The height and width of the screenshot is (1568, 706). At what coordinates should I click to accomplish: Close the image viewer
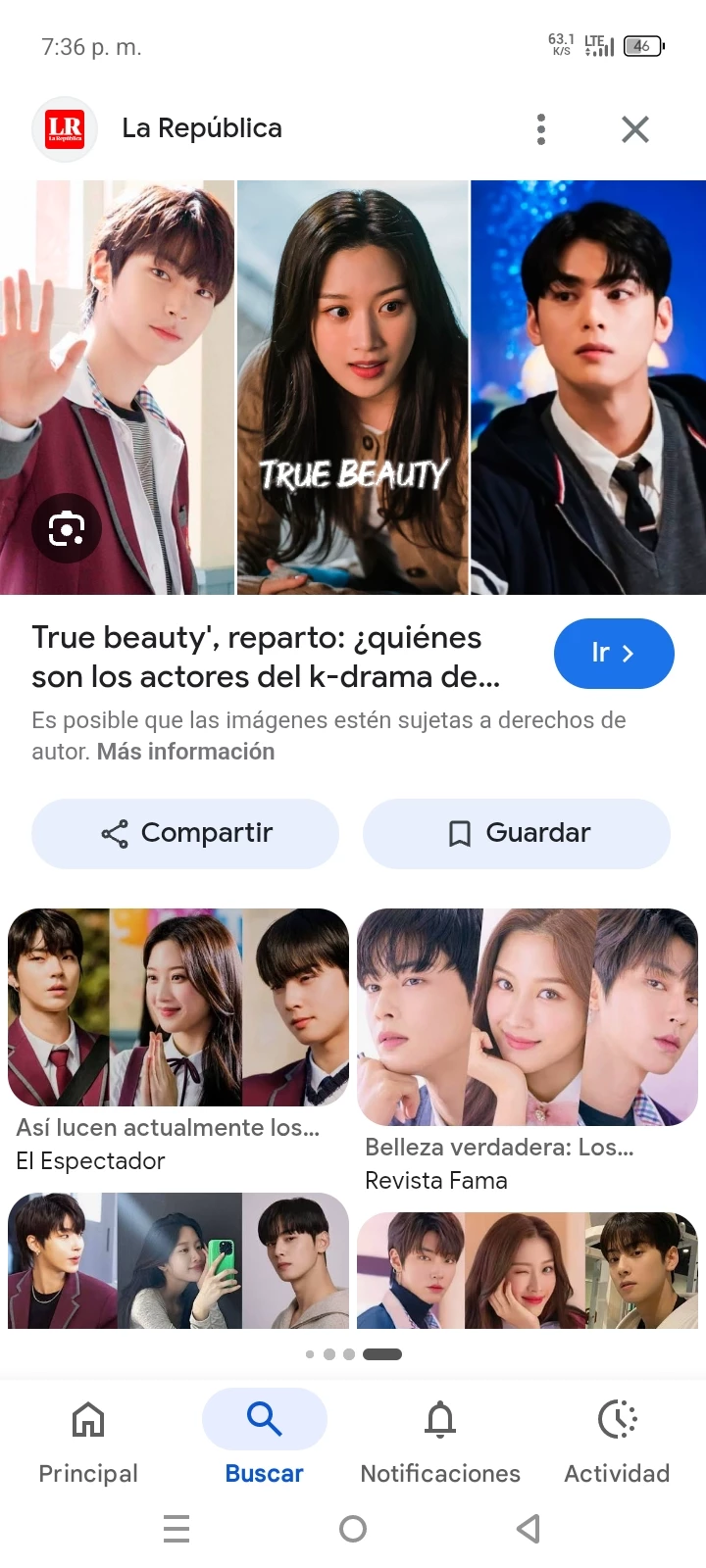(635, 129)
